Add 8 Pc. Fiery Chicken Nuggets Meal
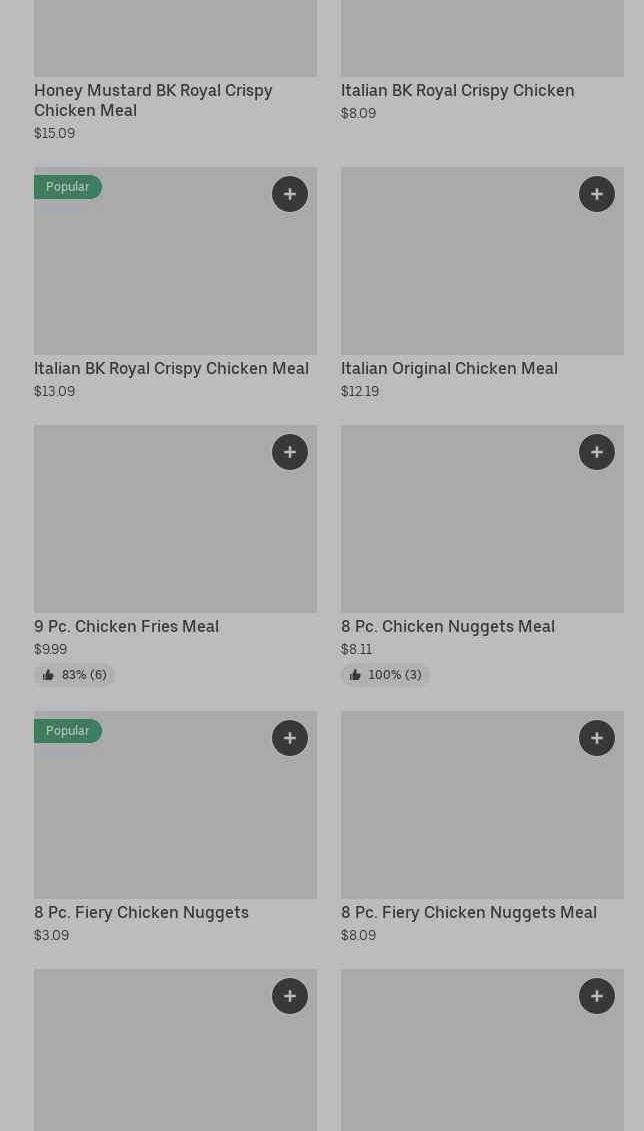644x1131 pixels. [597, 738]
